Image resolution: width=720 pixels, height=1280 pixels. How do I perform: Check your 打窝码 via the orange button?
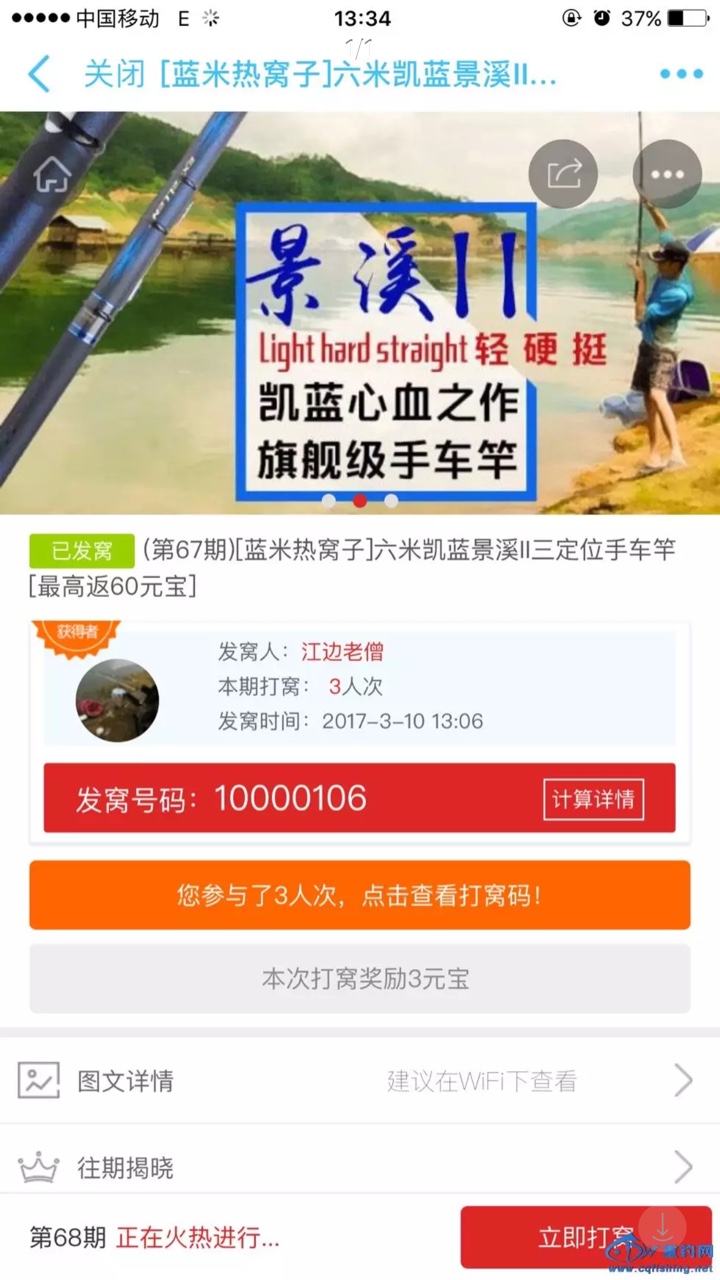360,895
